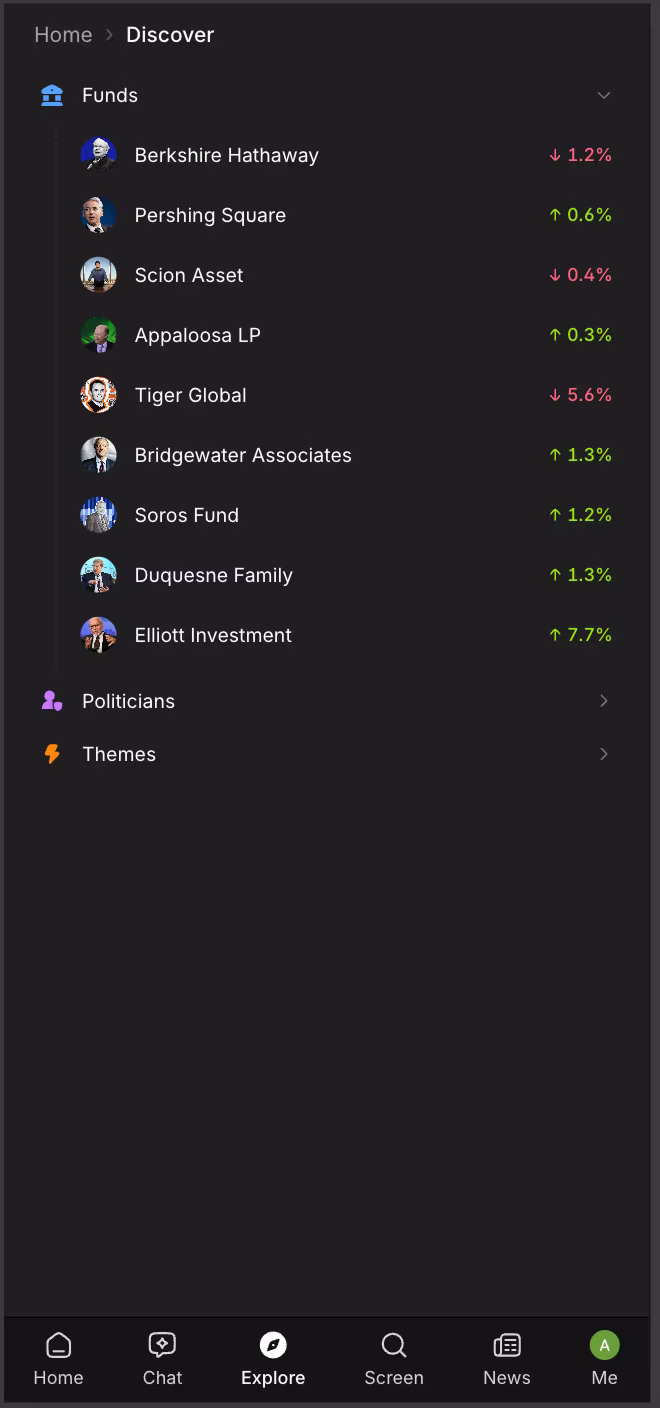The height and width of the screenshot is (1408, 660).
Task: Open Pershing Square fund
Action: point(210,215)
